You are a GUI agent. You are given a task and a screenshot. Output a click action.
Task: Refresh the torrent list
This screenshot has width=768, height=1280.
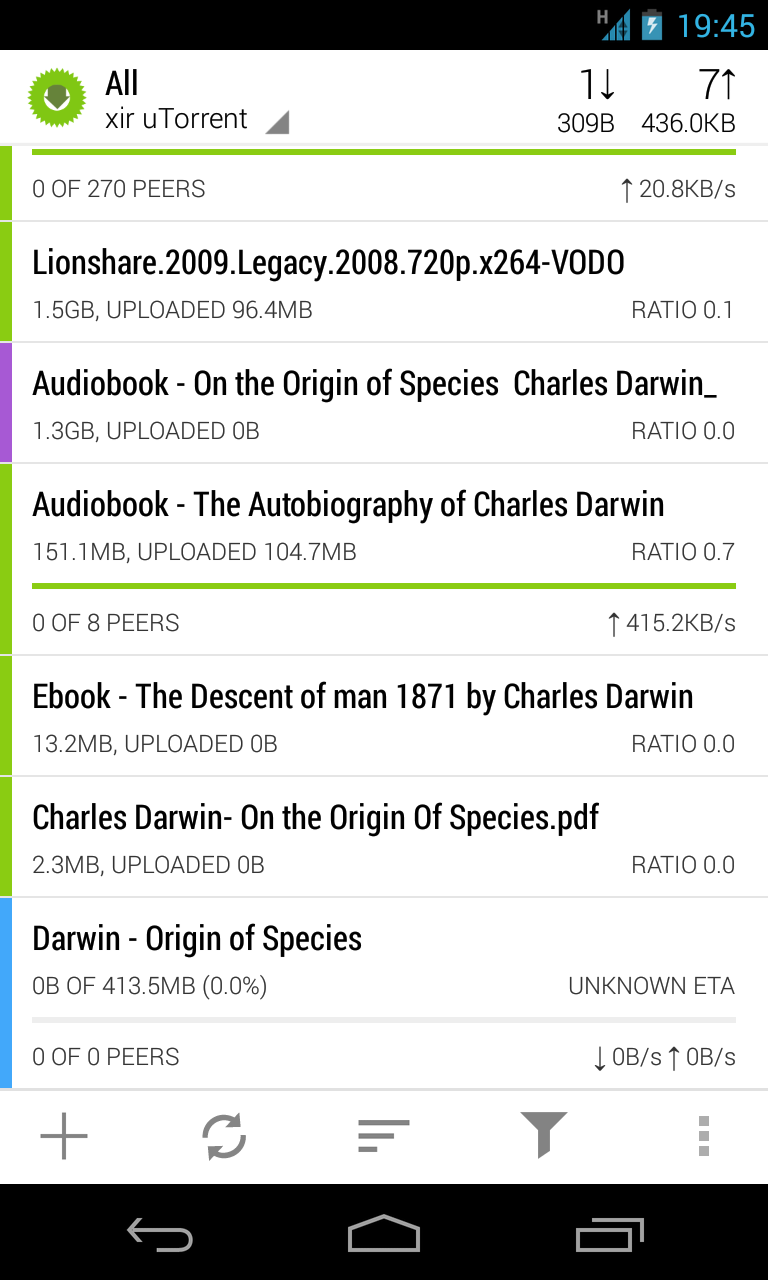pos(224,1136)
